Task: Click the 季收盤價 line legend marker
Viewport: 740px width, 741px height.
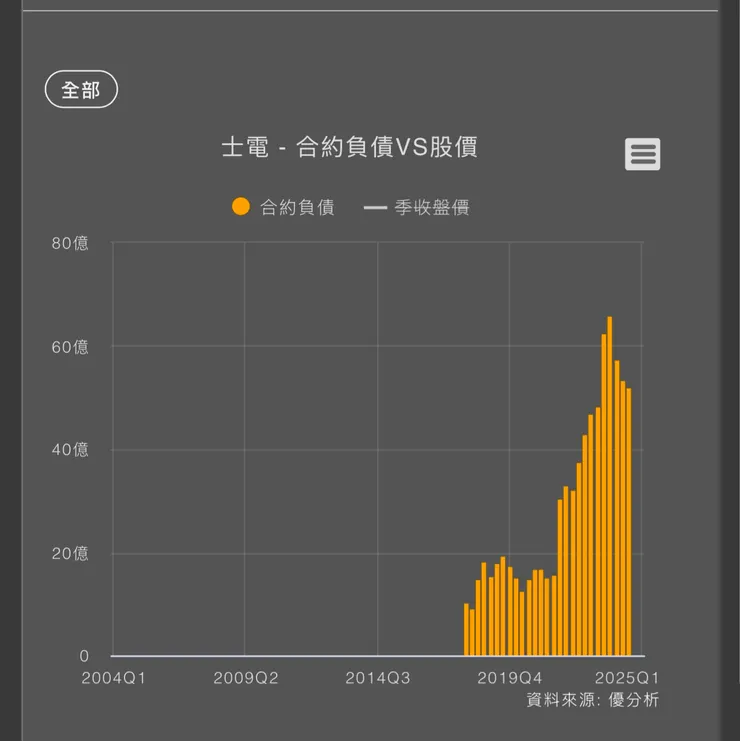Action: tap(373, 206)
